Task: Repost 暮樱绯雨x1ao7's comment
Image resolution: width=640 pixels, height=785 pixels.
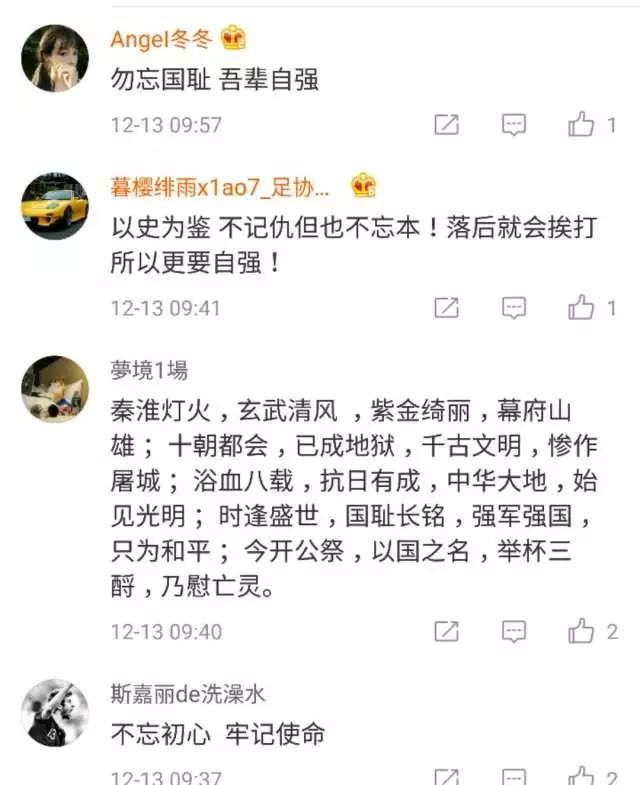Action: tap(446, 308)
